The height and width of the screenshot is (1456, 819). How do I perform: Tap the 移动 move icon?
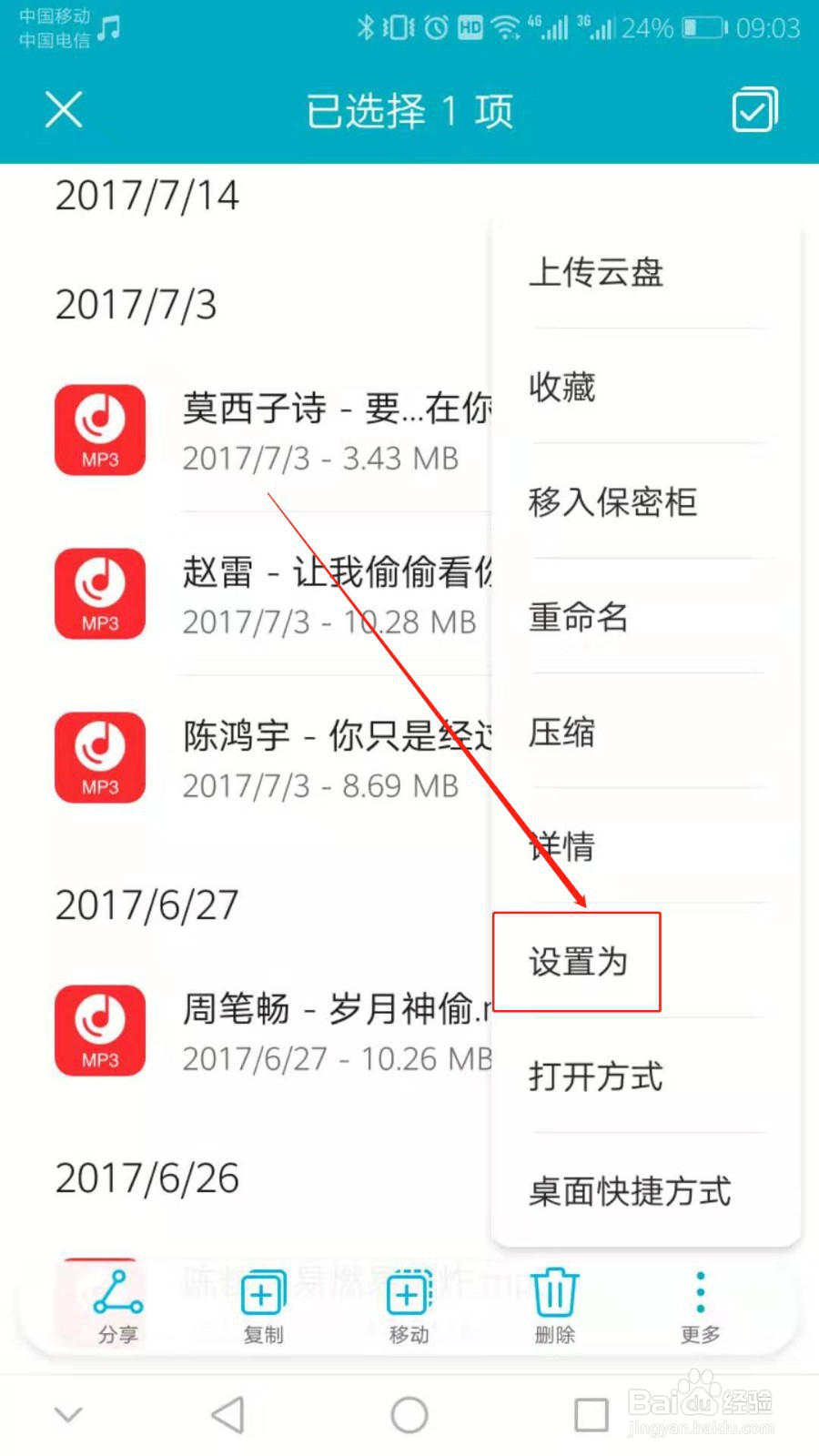(x=407, y=1292)
